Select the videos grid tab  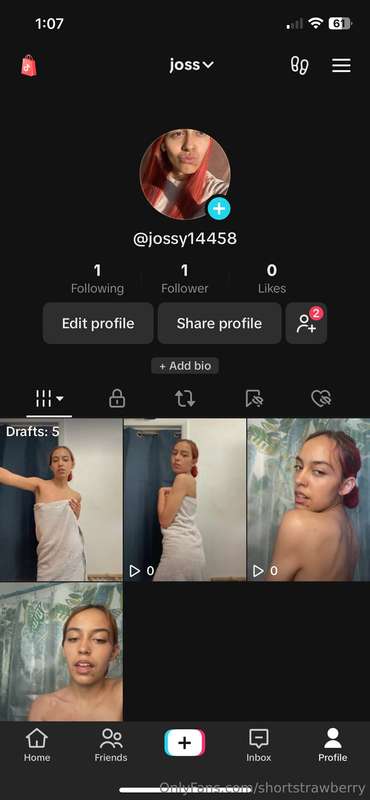[49, 399]
